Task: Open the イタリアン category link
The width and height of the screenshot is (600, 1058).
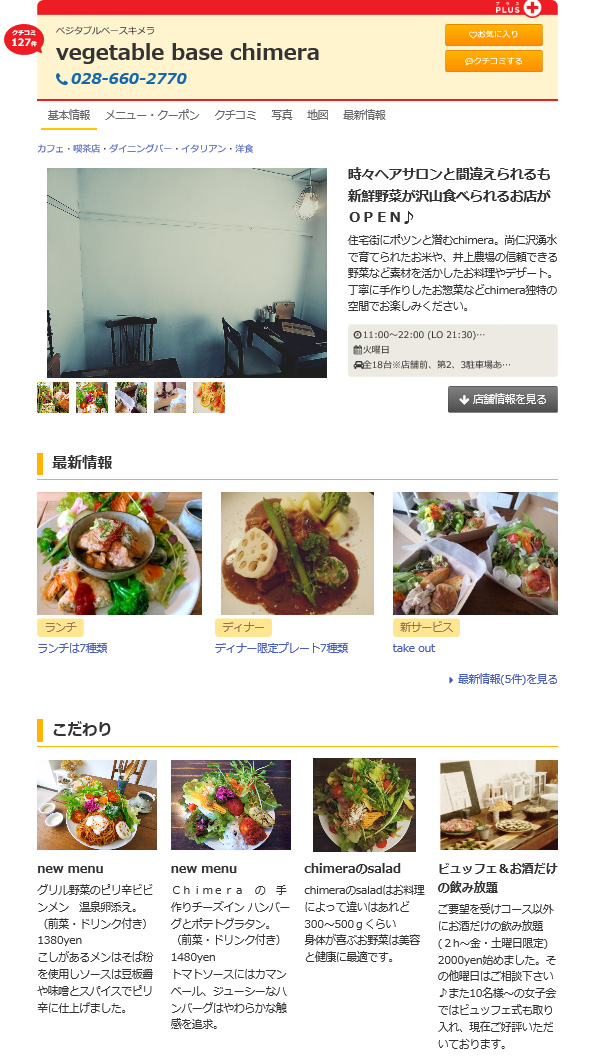Action: [204, 149]
